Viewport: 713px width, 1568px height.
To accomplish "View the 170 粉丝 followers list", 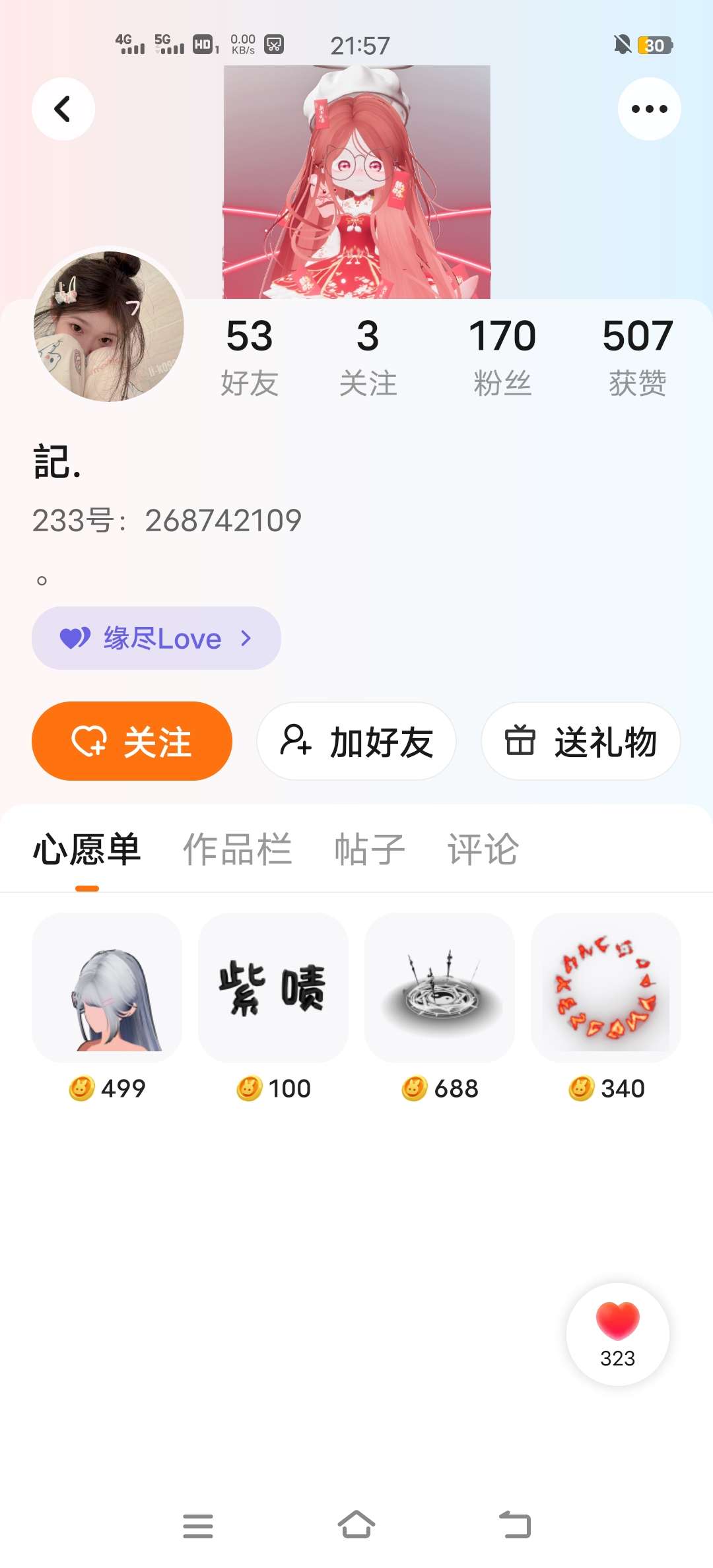I will 502,357.
